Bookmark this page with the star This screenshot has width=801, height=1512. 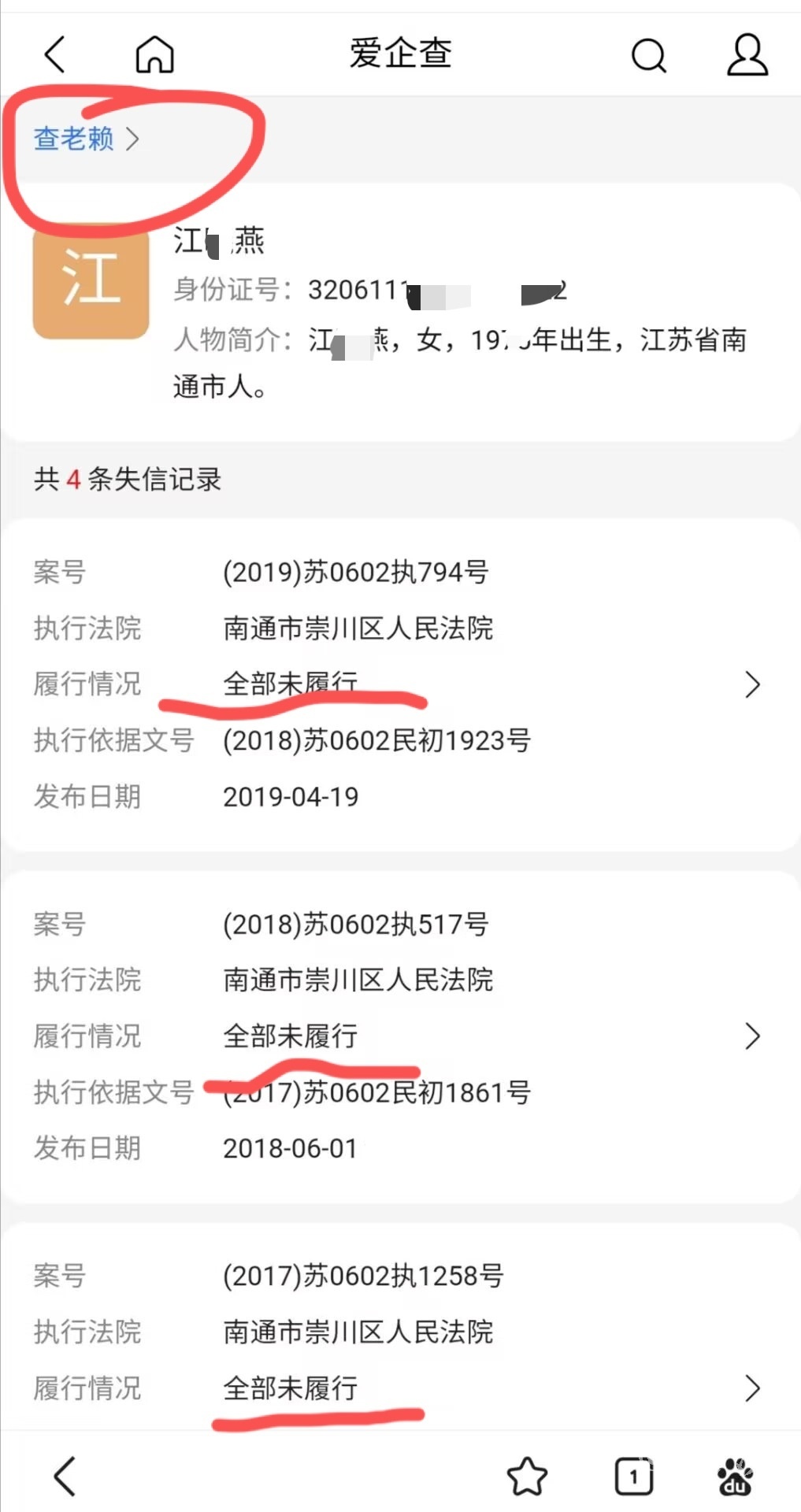pos(527,1476)
